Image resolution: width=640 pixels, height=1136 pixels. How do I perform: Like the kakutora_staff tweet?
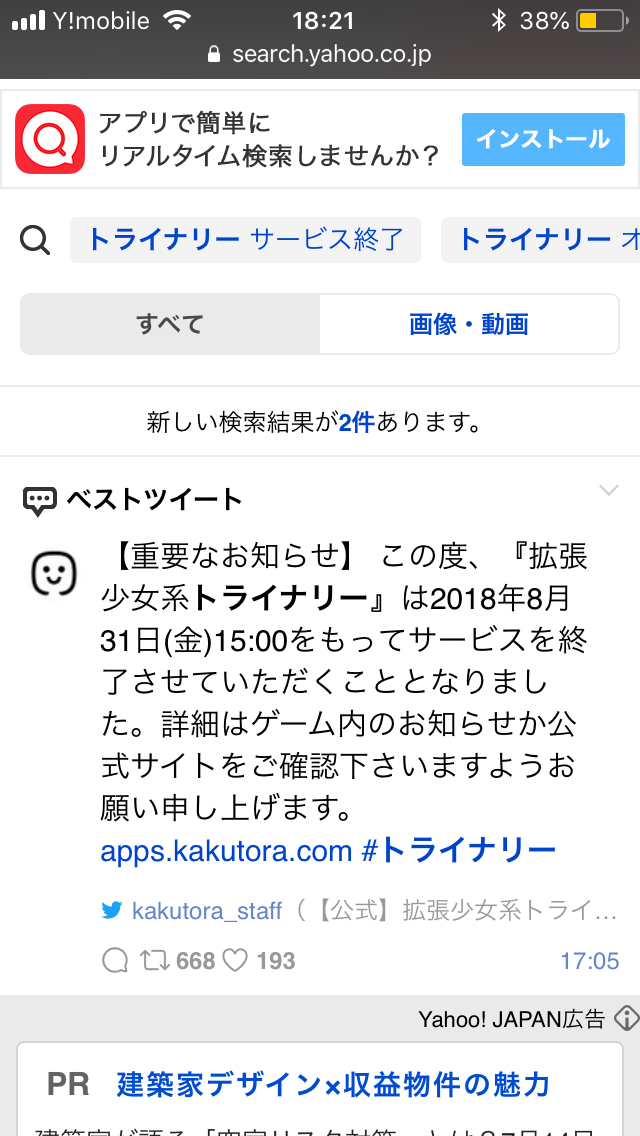point(234,961)
